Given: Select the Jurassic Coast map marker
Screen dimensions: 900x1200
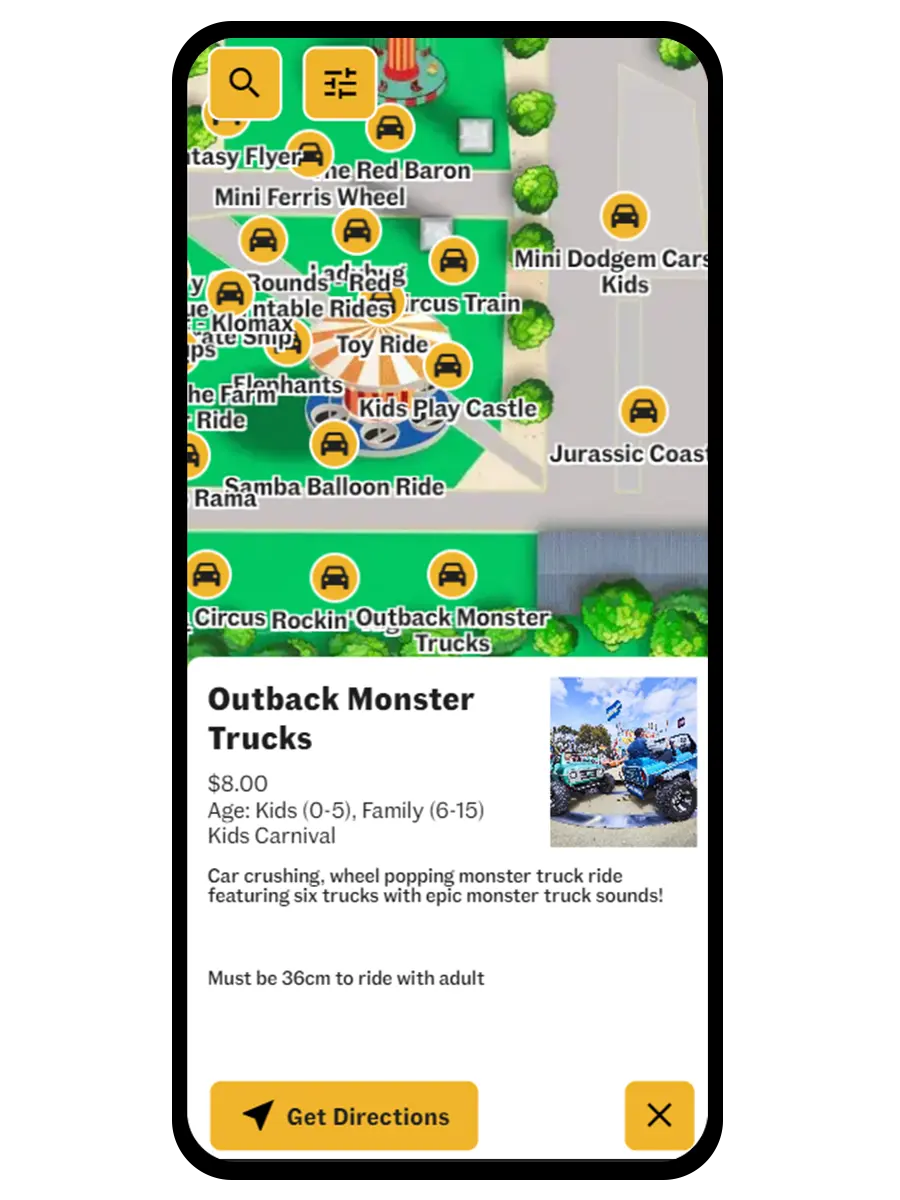Looking at the screenshot, I should [643, 411].
